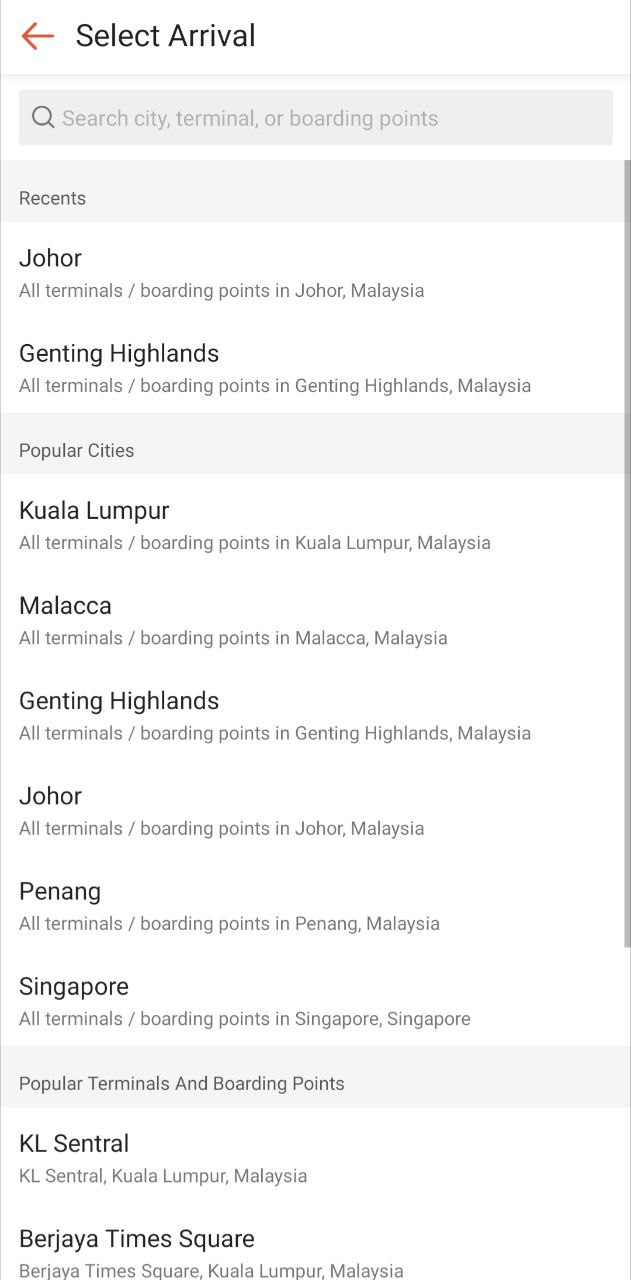Choose Kuala Lumpur as arrival city
The width and height of the screenshot is (631, 1280).
coord(316,523)
